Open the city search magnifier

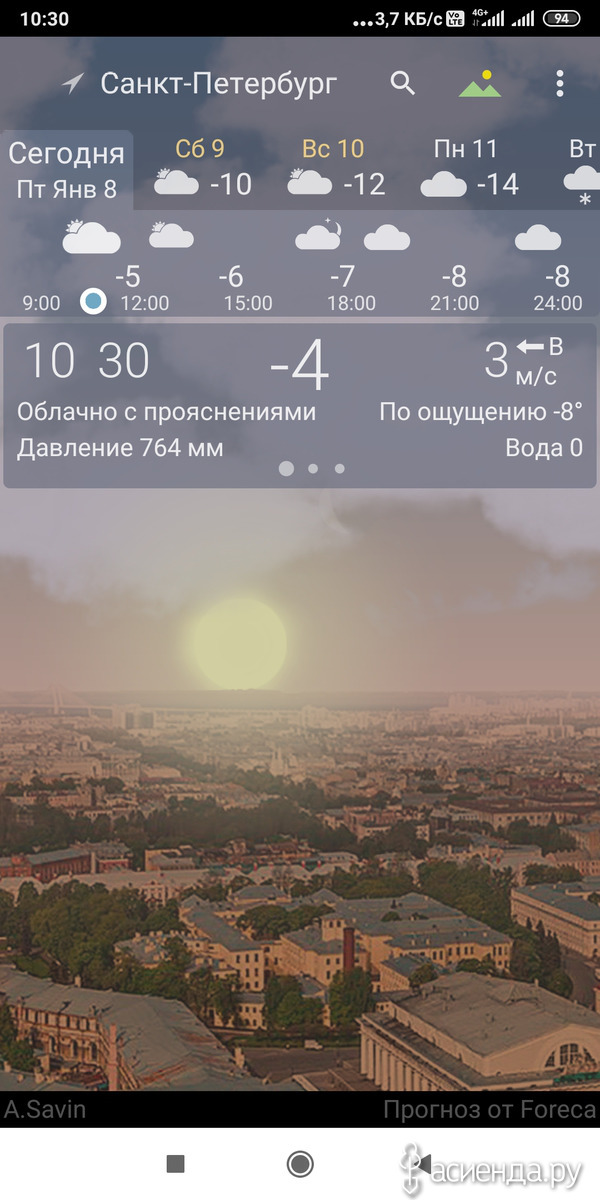click(x=402, y=84)
